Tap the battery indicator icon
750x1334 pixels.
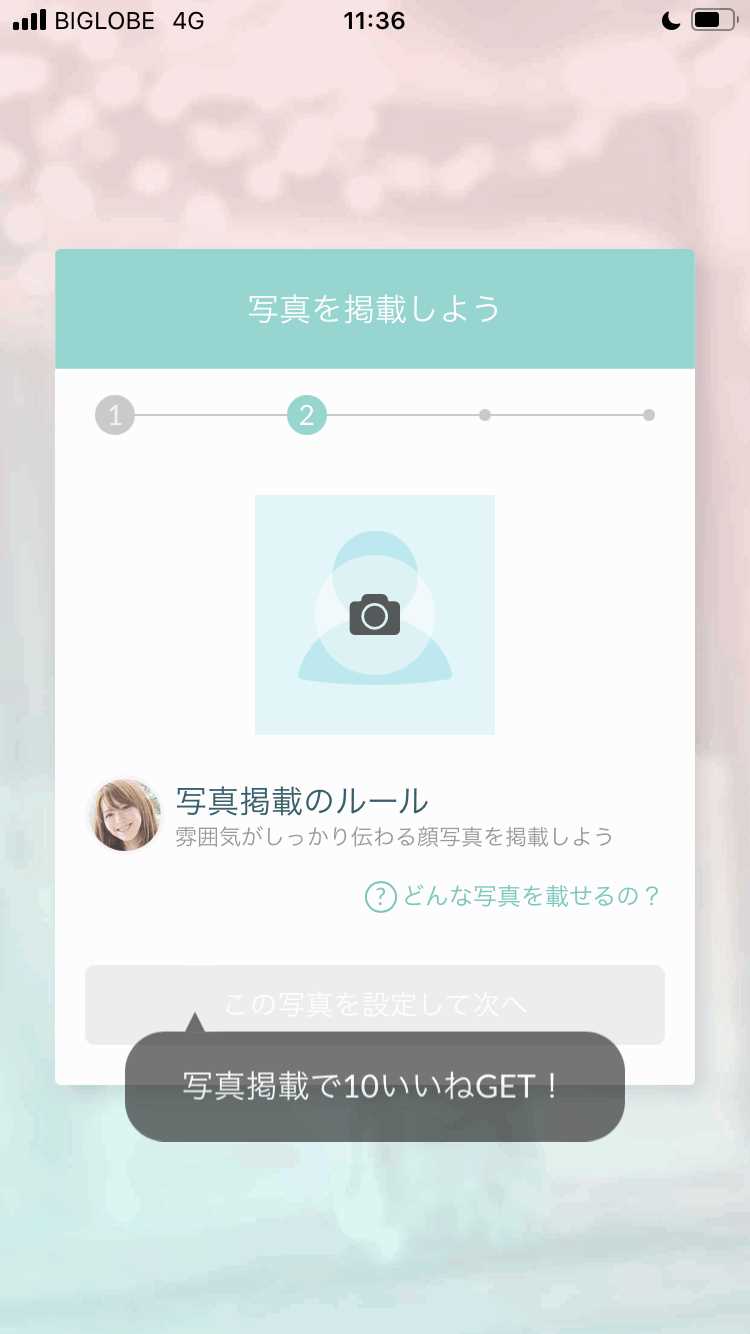coord(712,19)
